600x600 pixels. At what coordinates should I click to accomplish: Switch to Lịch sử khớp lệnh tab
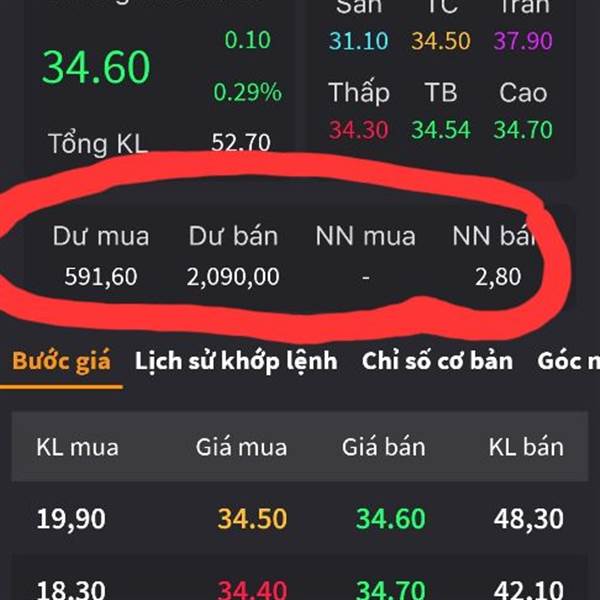point(236,361)
